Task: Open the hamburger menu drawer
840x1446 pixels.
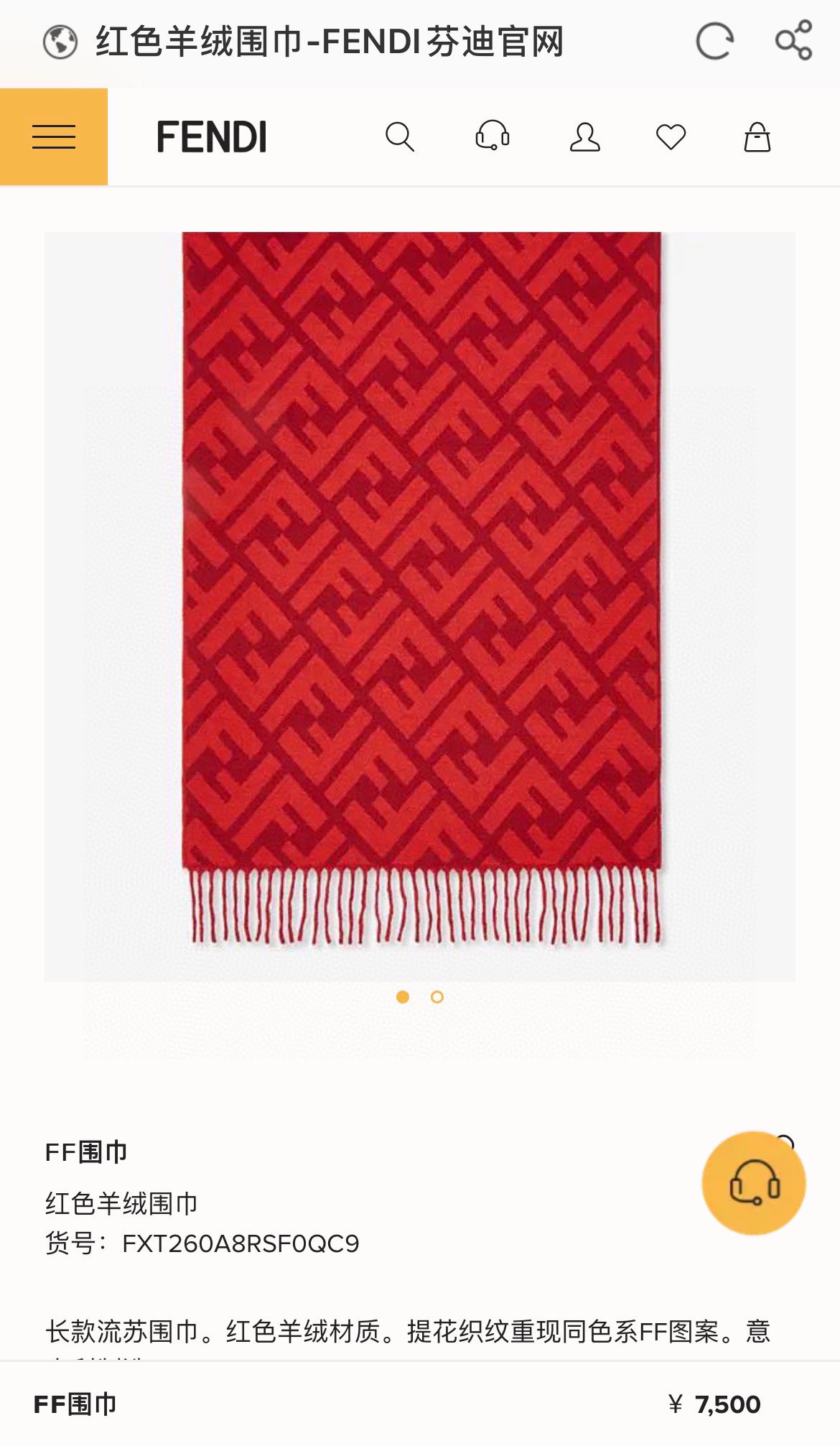Action: [x=54, y=136]
